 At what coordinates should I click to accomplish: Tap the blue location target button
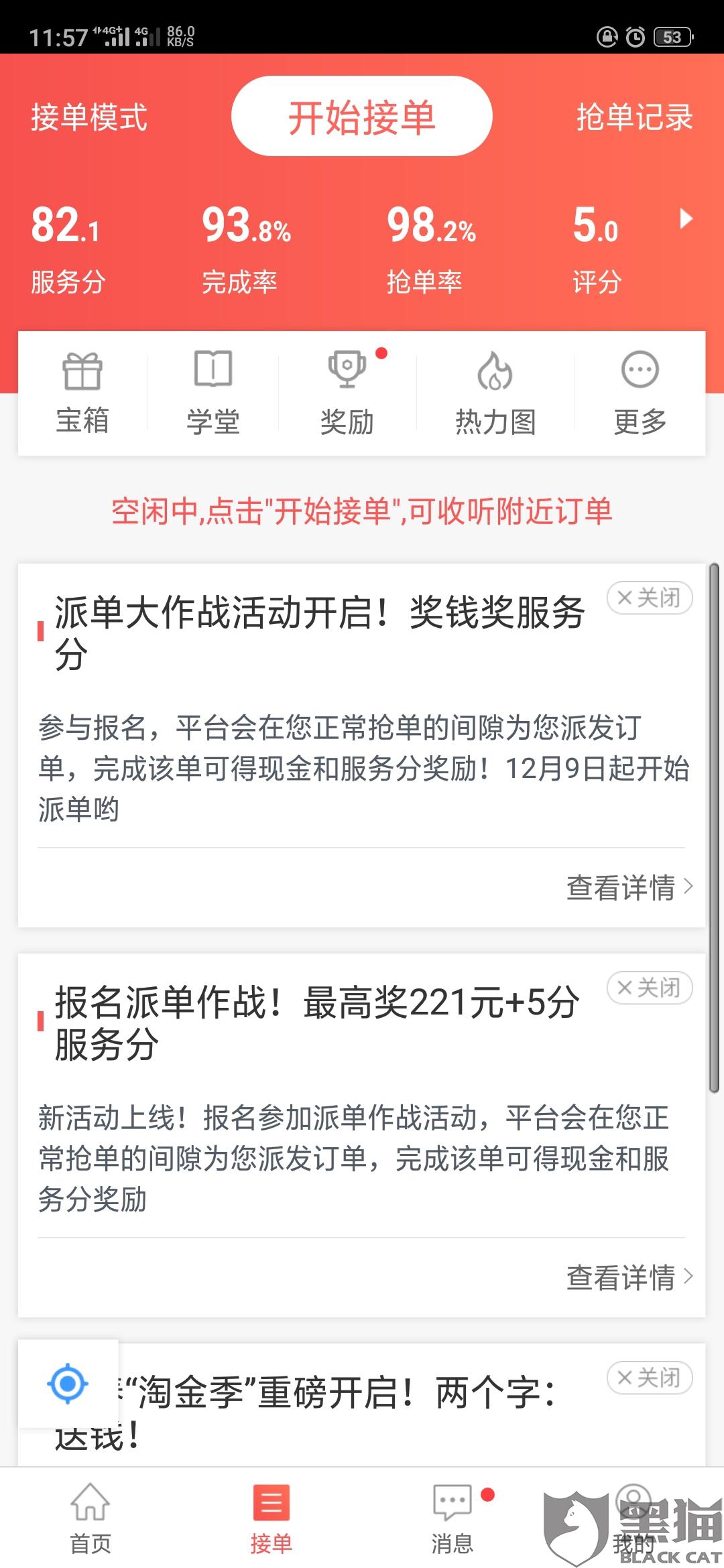pos(68,1384)
